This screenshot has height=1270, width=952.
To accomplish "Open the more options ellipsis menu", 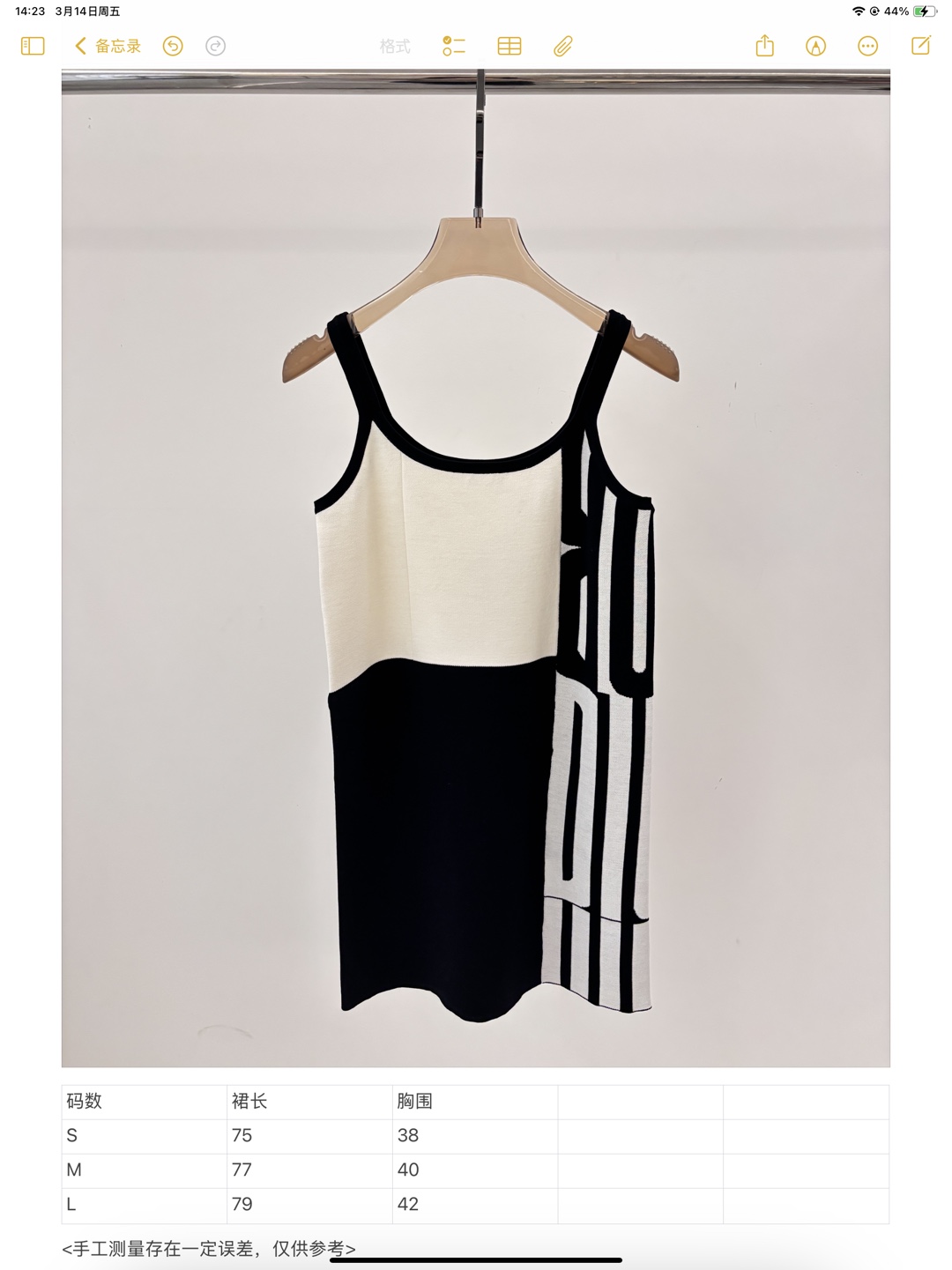I will click(868, 46).
